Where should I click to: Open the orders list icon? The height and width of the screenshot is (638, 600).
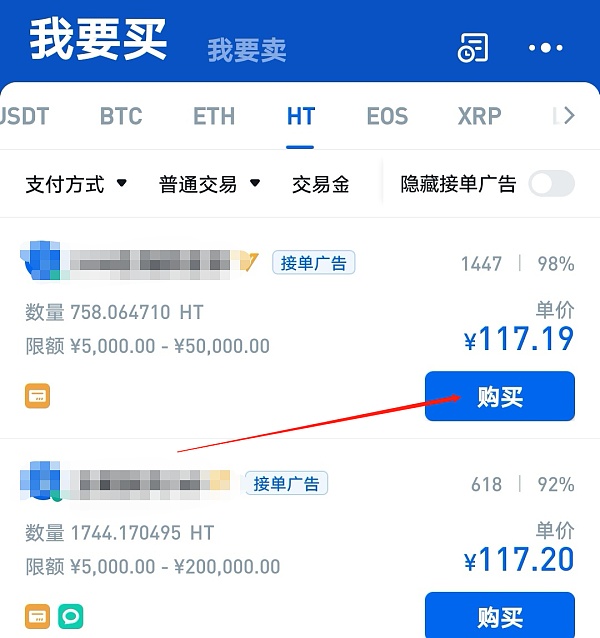[x=473, y=47]
